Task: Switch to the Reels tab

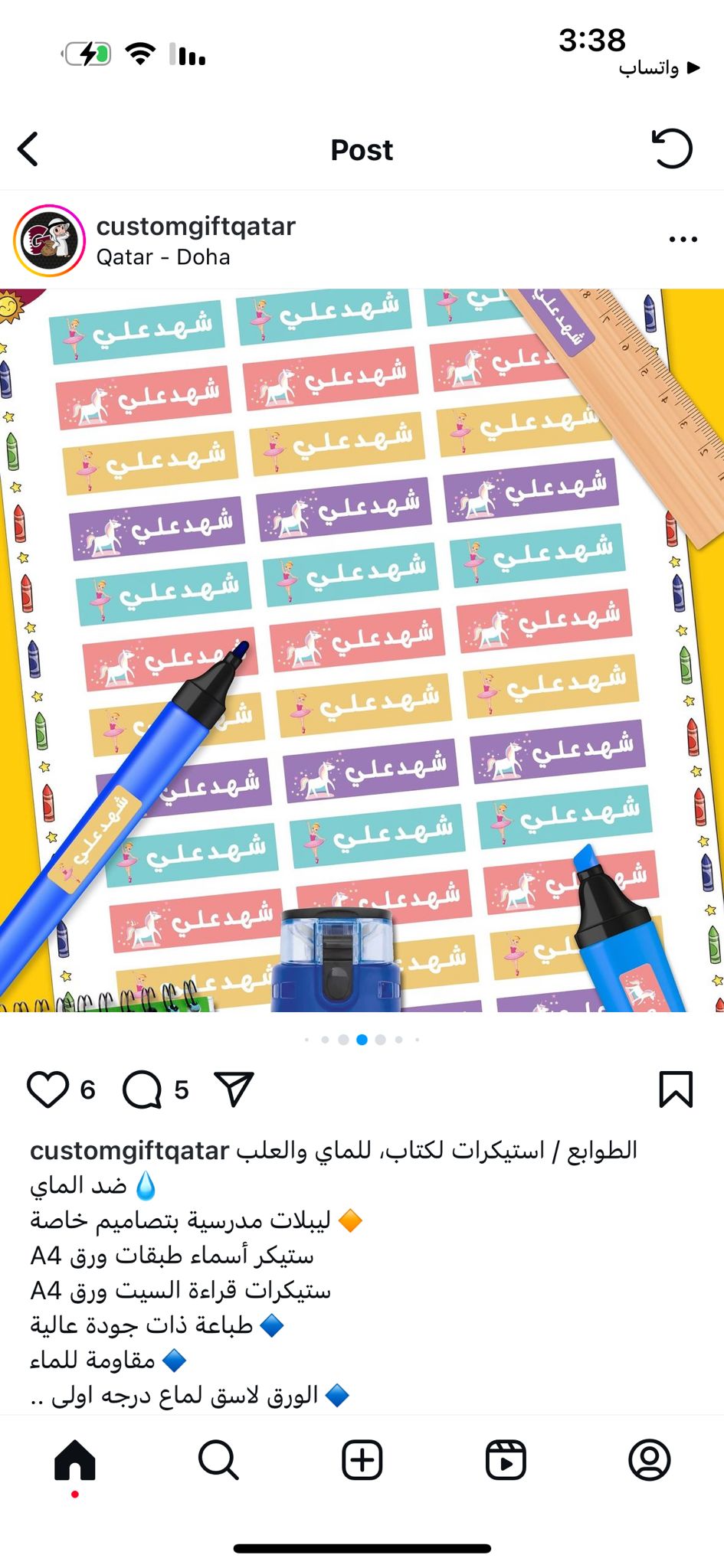Action: (x=506, y=1460)
